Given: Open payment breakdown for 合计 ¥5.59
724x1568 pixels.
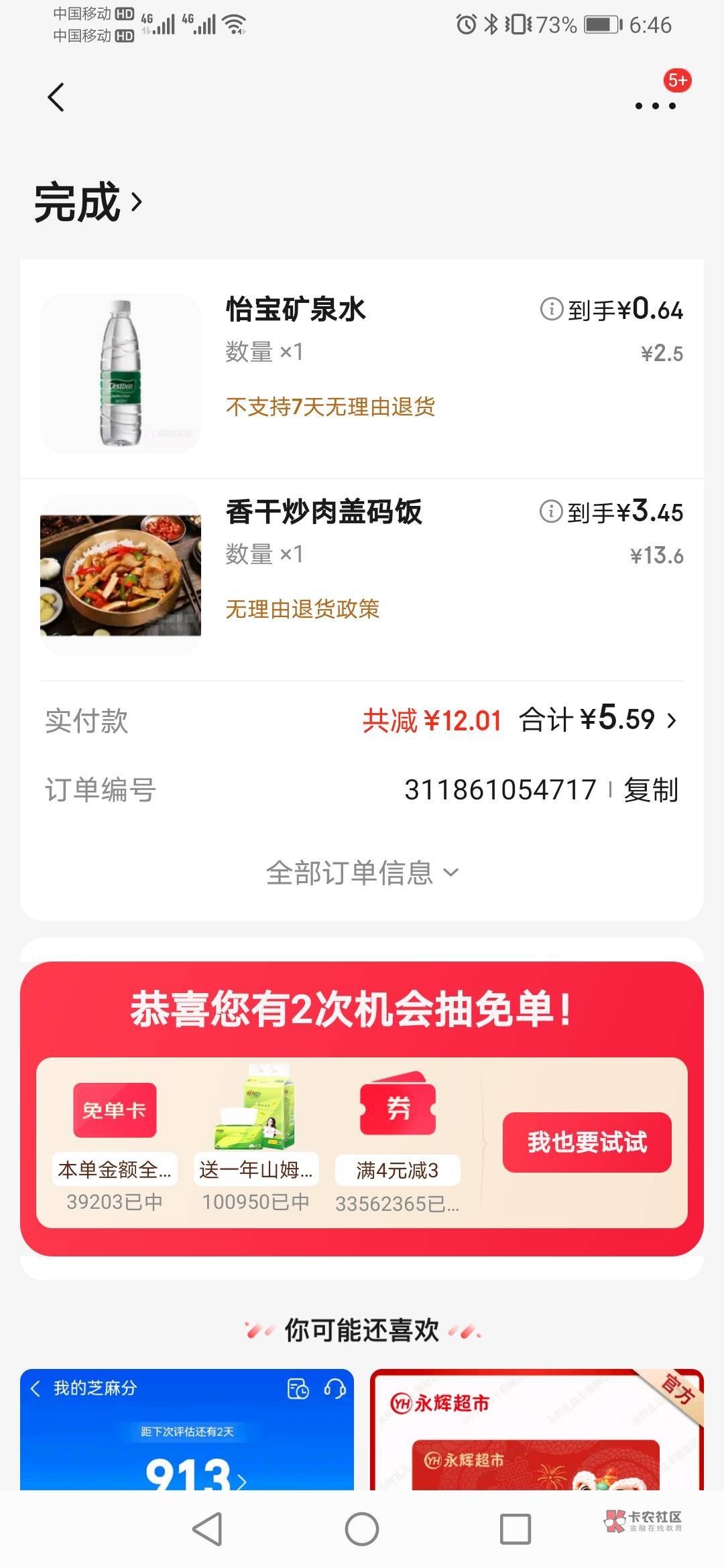Looking at the screenshot, I should click(x=598, y=720).
